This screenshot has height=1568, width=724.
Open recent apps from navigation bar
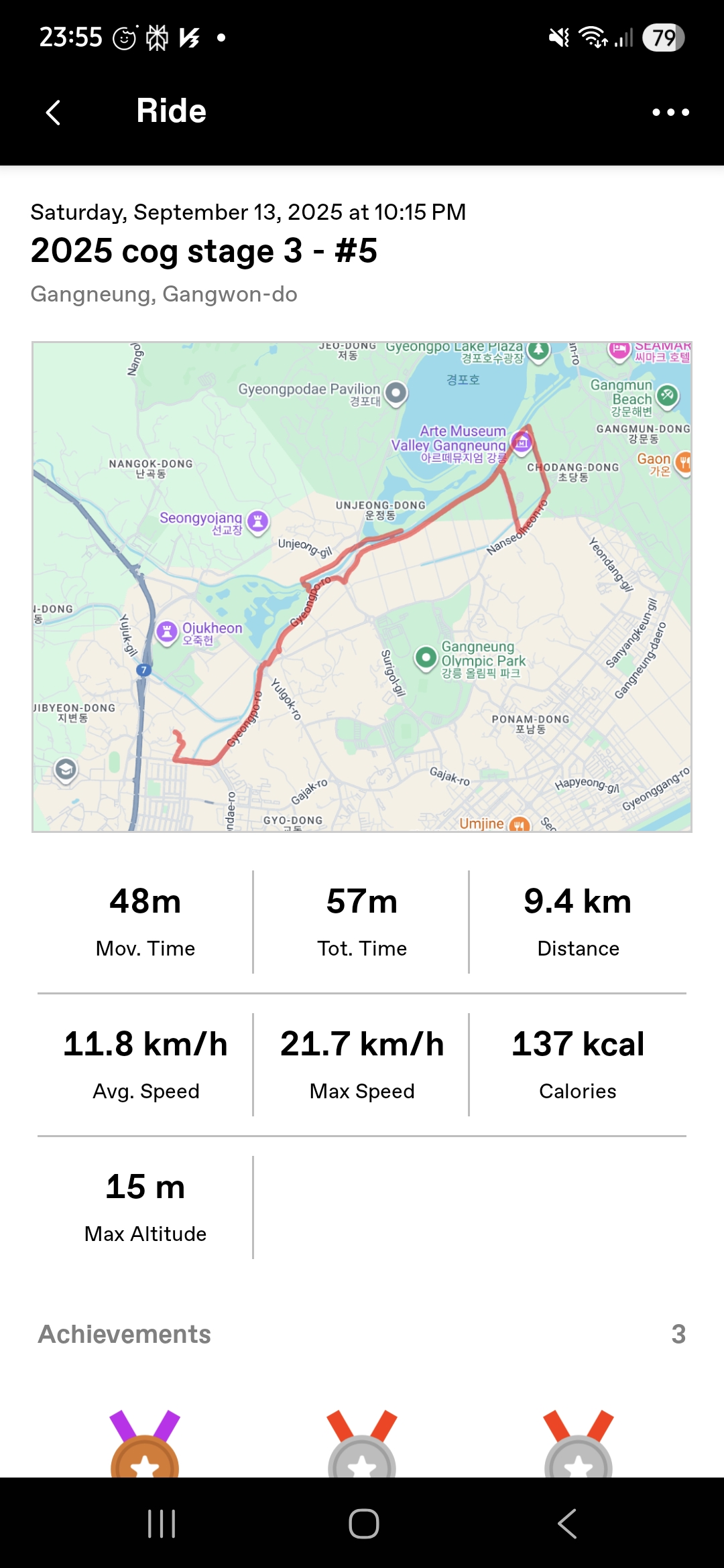tap(161, 1524)
